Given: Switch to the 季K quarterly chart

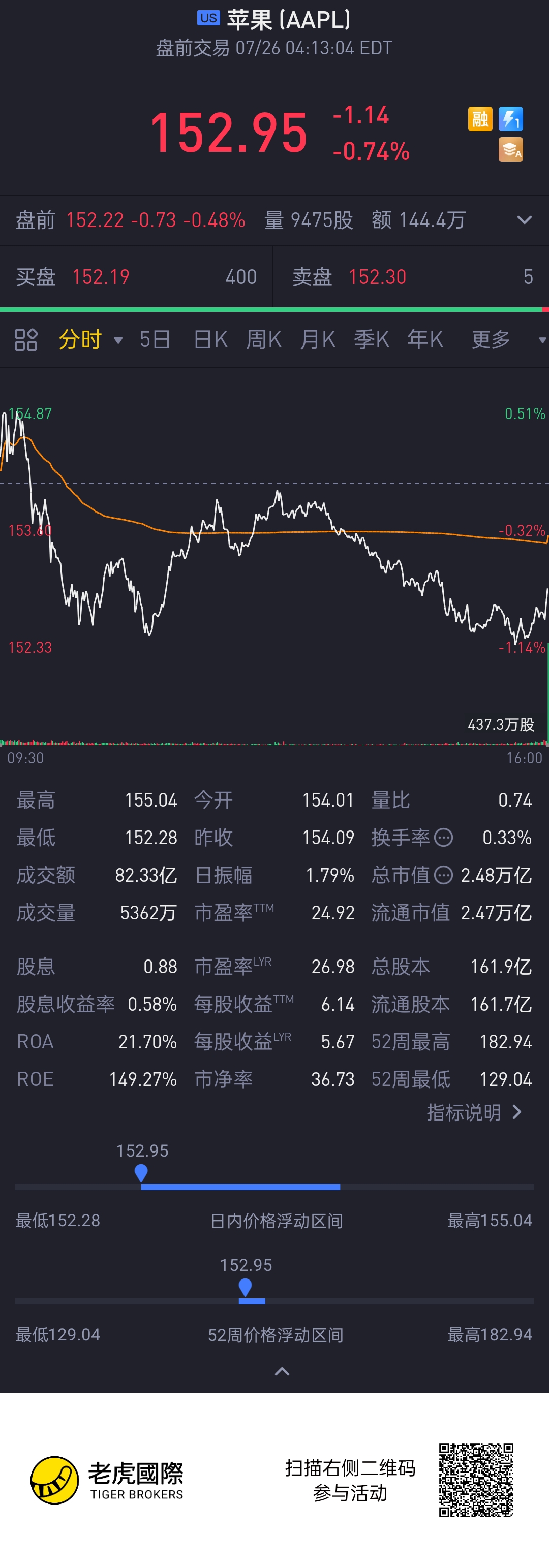Looking at the screenshot, I should pyautogui.click(x=371, y=340).
